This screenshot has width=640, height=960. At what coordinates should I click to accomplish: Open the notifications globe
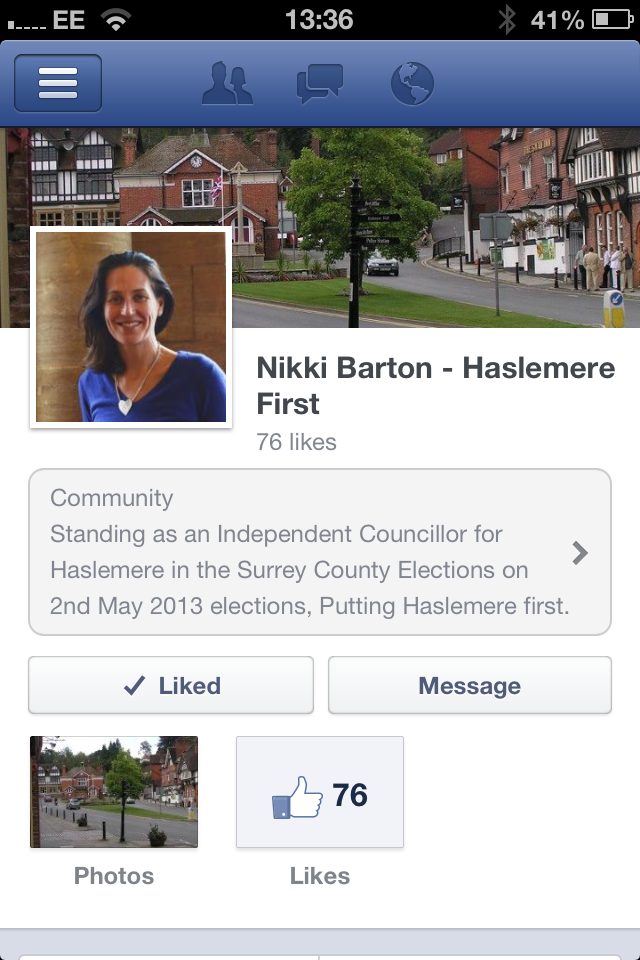click(x=412, y=83)
